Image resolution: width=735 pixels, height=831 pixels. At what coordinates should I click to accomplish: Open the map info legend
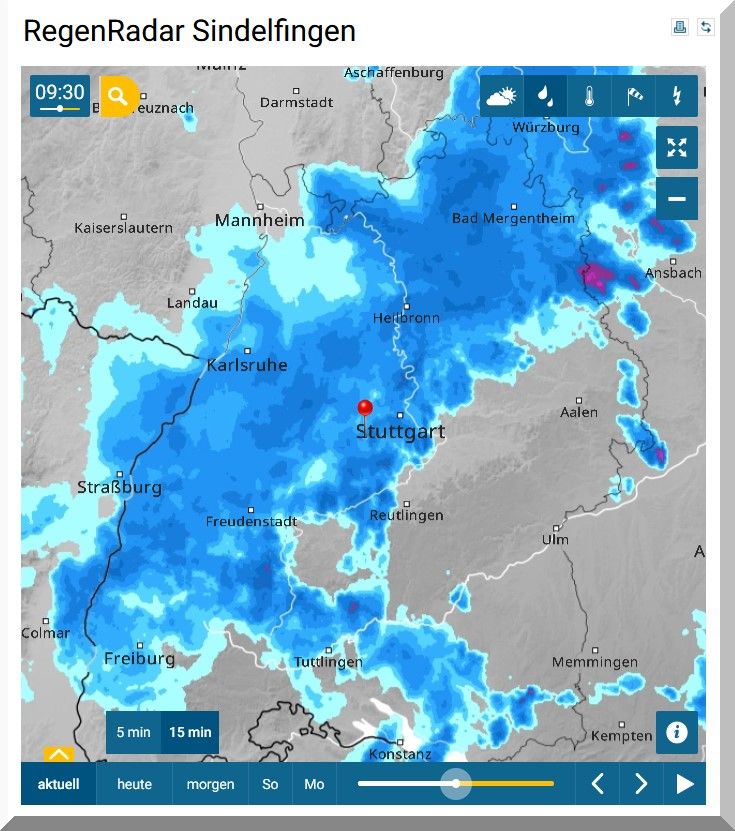coord(677,732)
